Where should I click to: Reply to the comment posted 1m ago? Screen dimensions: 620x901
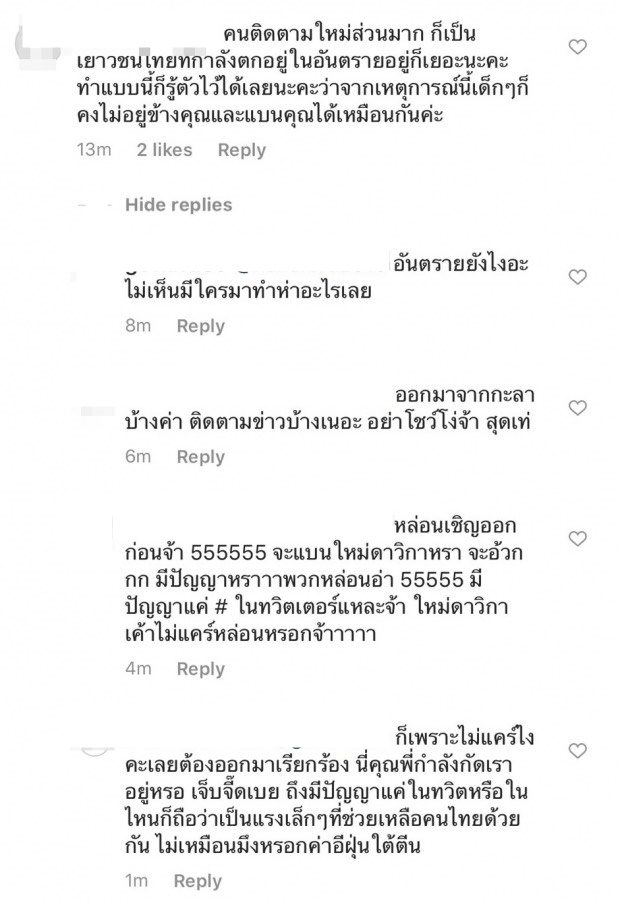coord(197,881)
